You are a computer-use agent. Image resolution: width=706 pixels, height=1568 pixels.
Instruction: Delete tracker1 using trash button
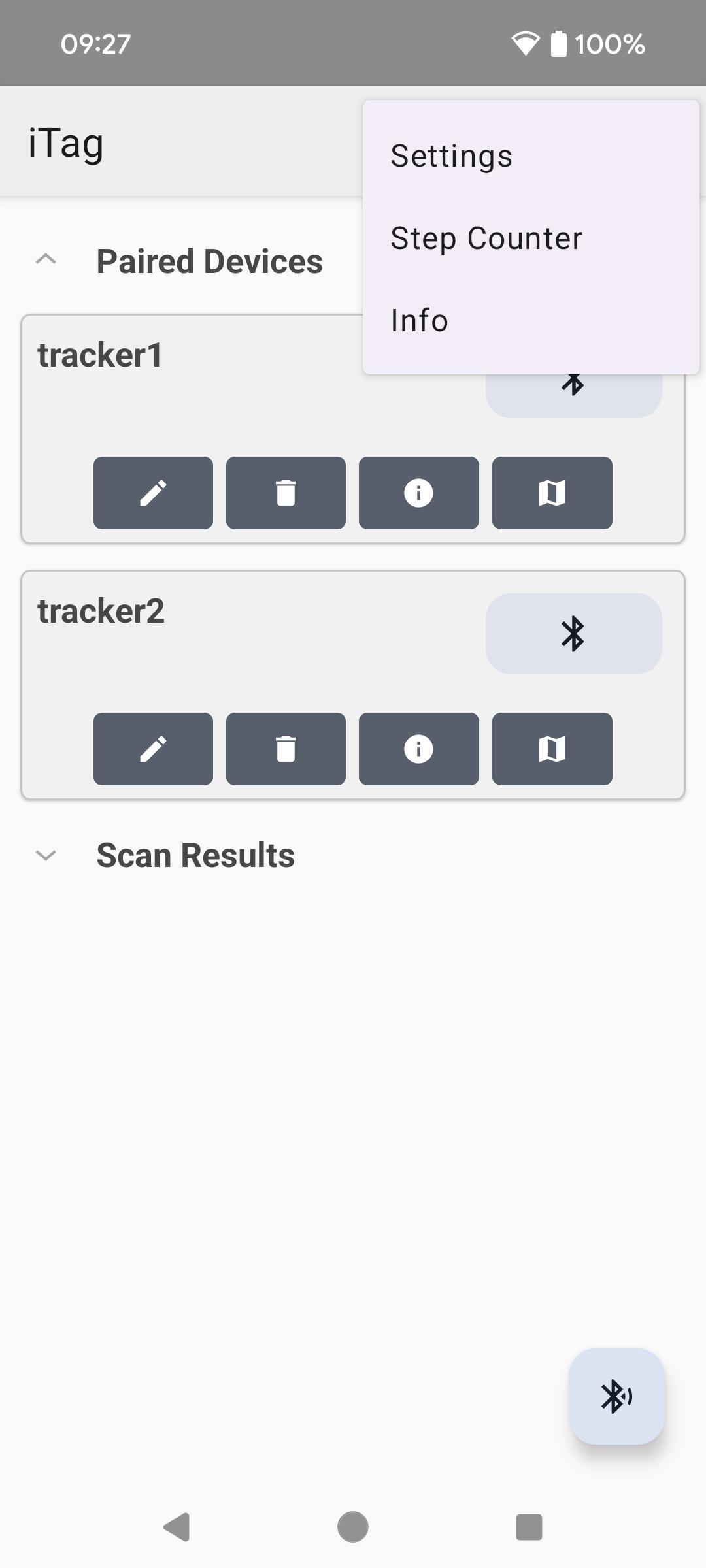pyautogui.click(x=286, y=493)
